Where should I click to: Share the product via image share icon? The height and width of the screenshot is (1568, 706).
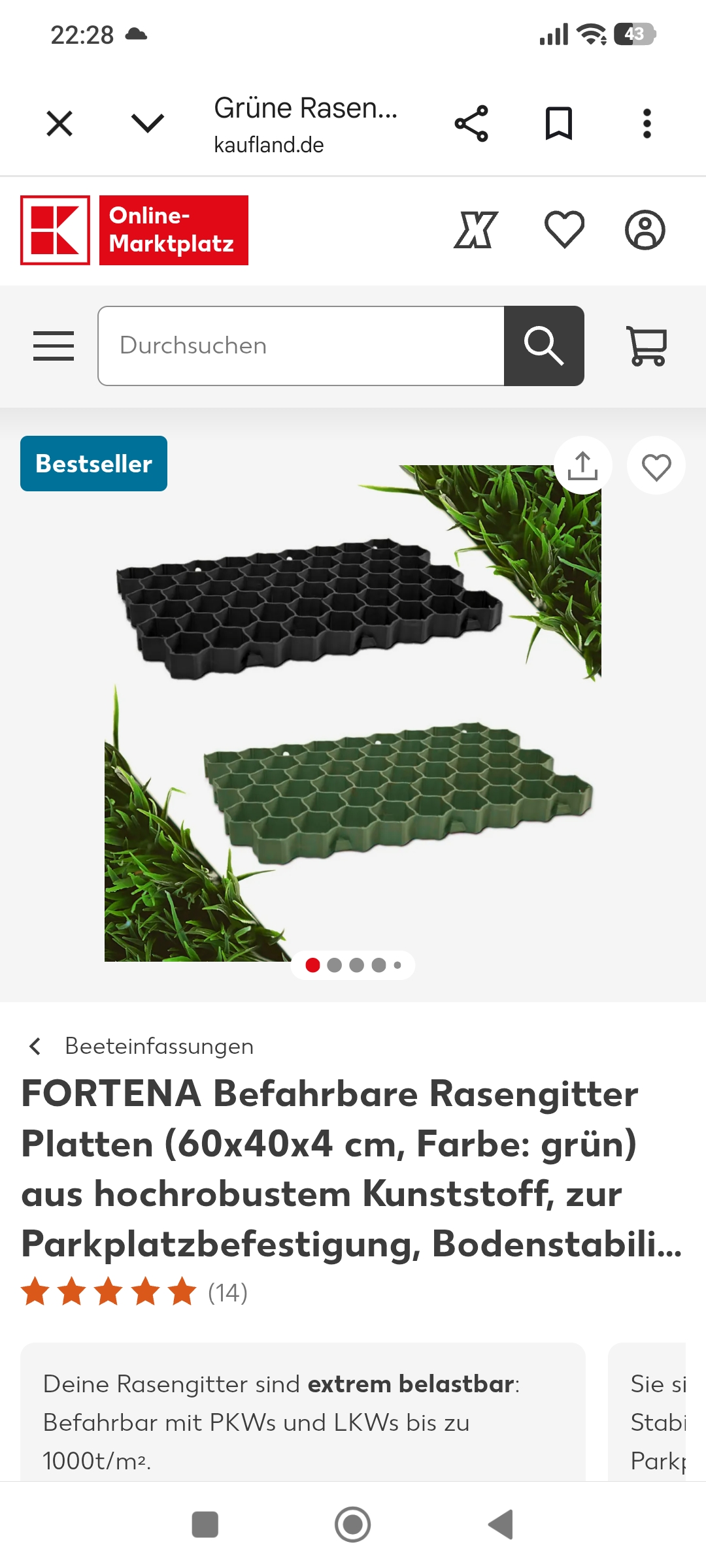[x=583, y=465]
